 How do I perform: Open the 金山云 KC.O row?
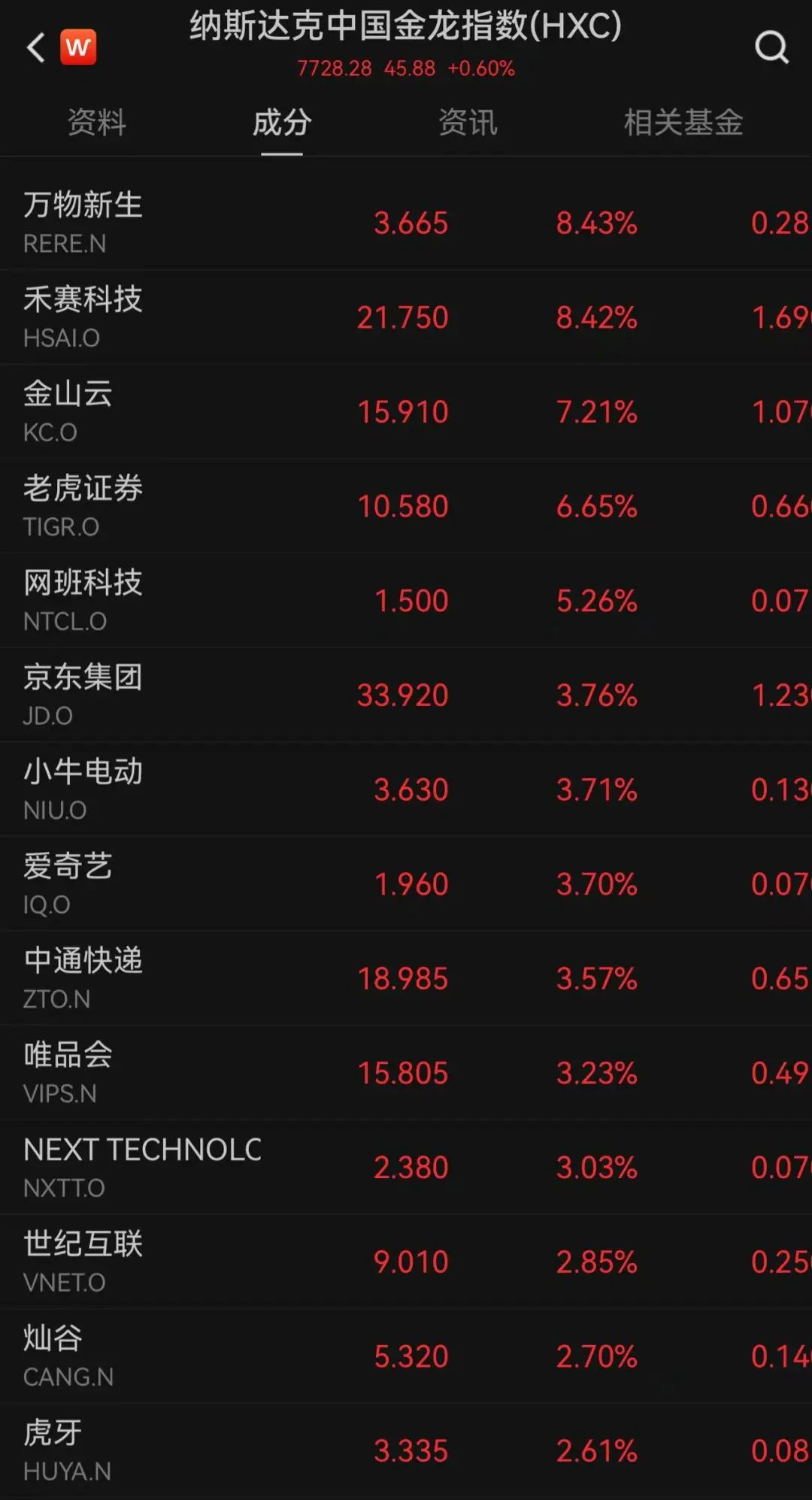pyautogui.click(x=406, y=411)
